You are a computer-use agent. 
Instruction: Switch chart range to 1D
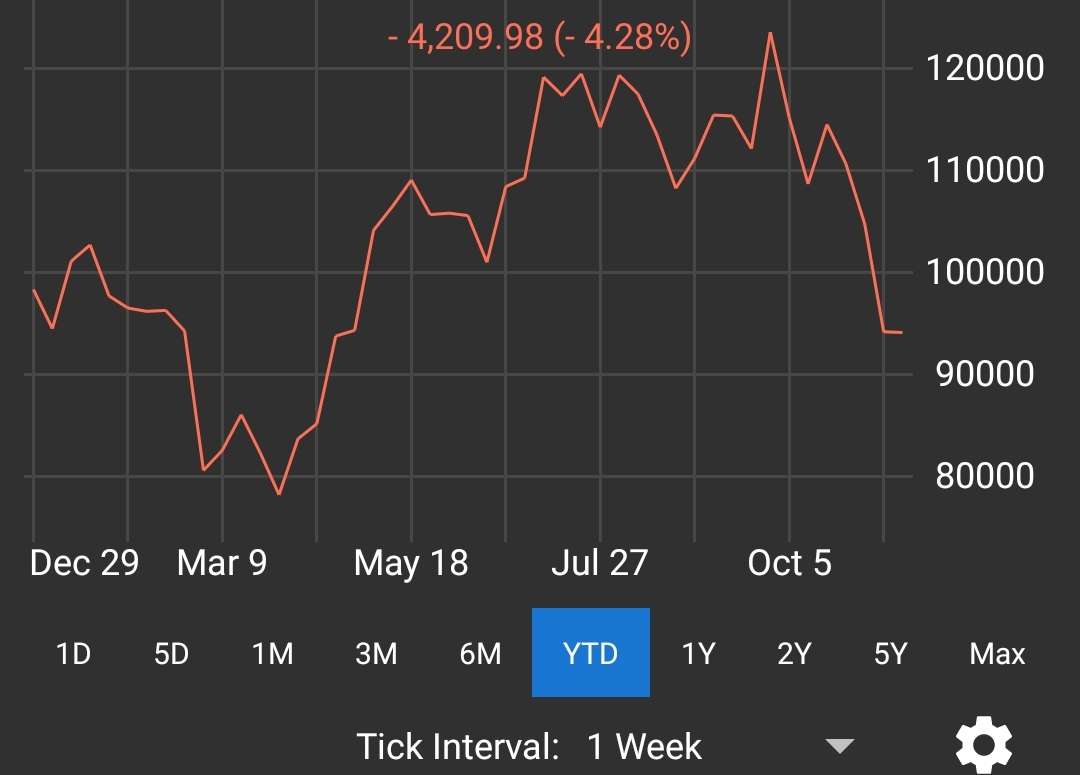click(73, 654)
